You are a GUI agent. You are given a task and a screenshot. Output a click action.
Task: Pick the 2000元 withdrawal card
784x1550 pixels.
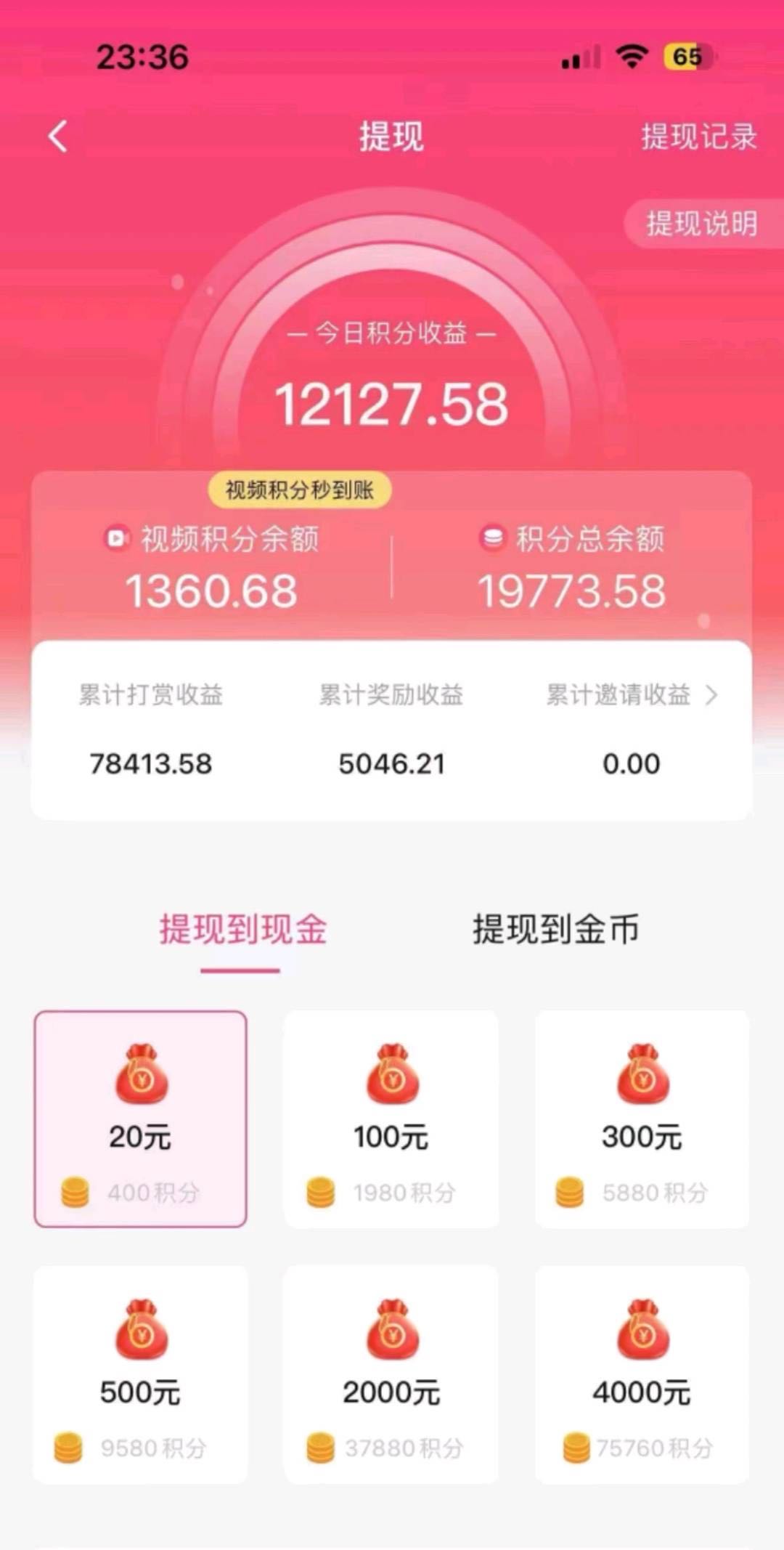[391, 1374]
